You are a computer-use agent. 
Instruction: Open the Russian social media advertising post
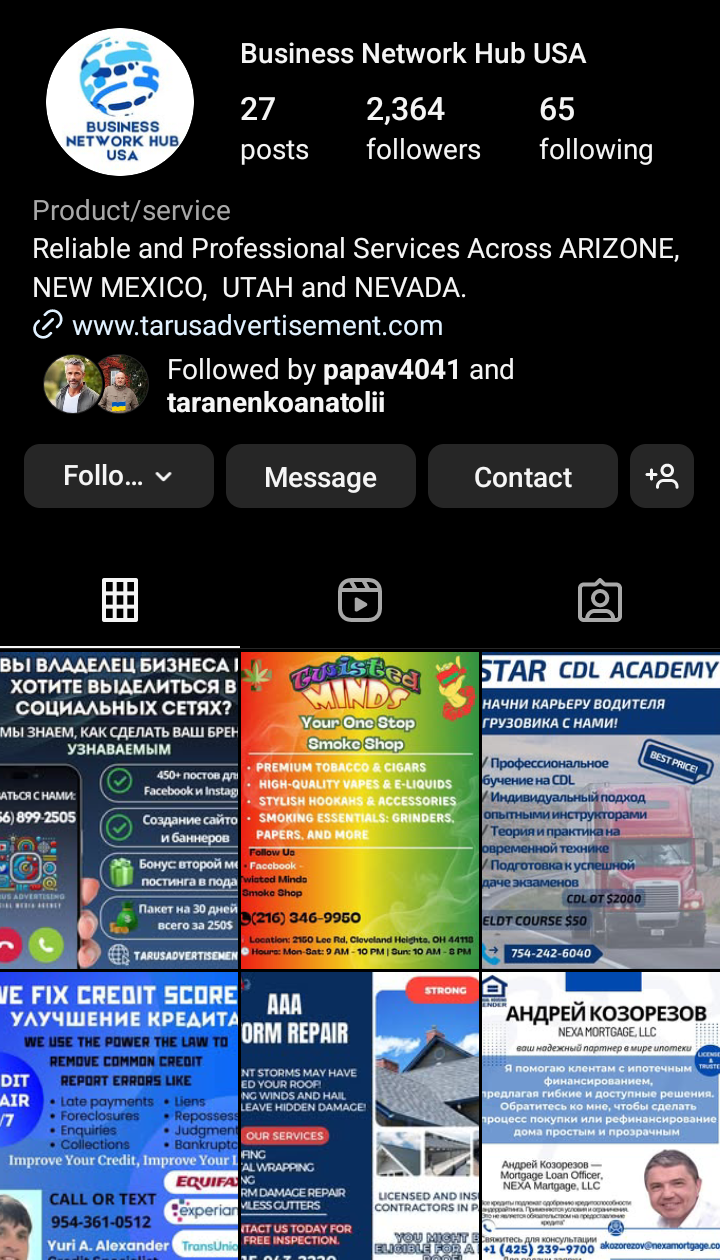click(x=119, y=810)
